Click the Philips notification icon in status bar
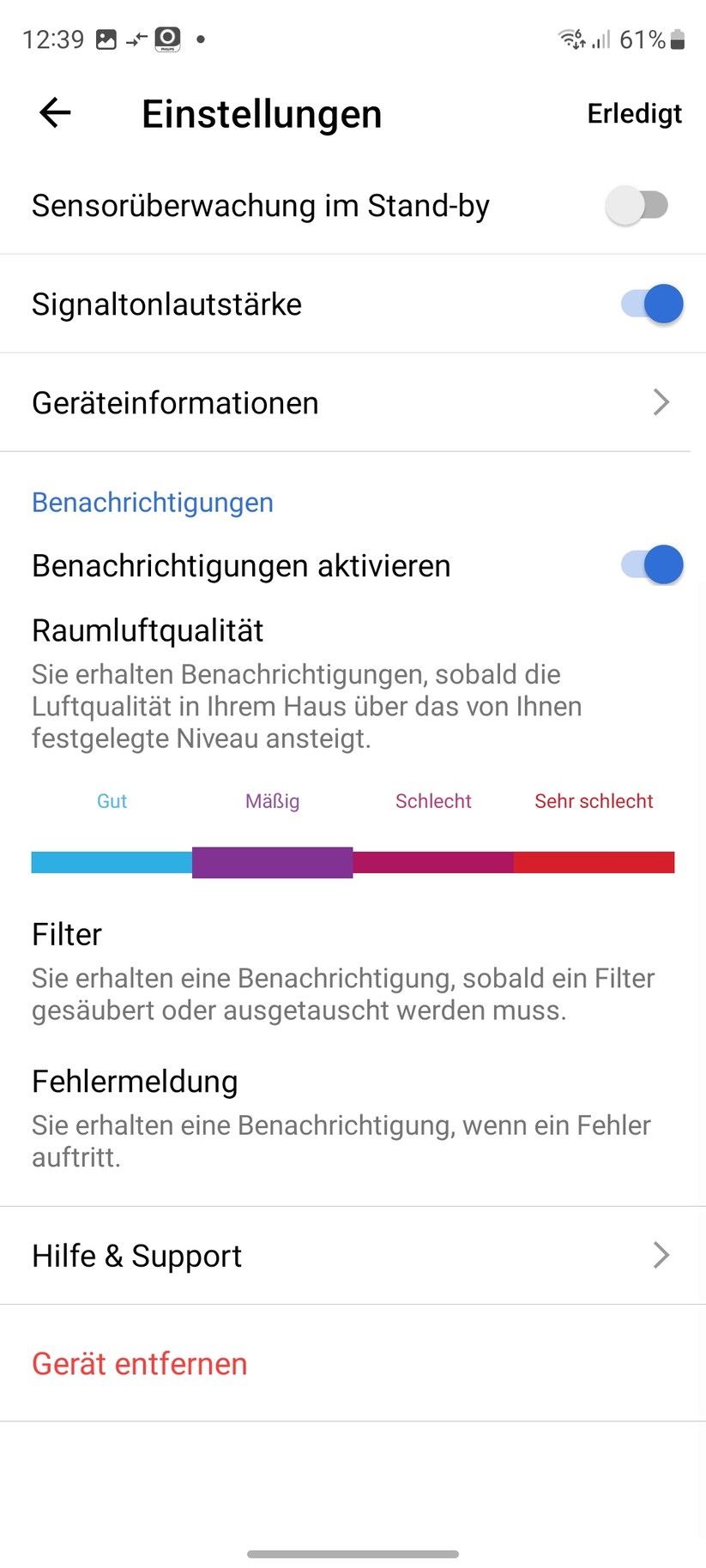 pos(167,39)
